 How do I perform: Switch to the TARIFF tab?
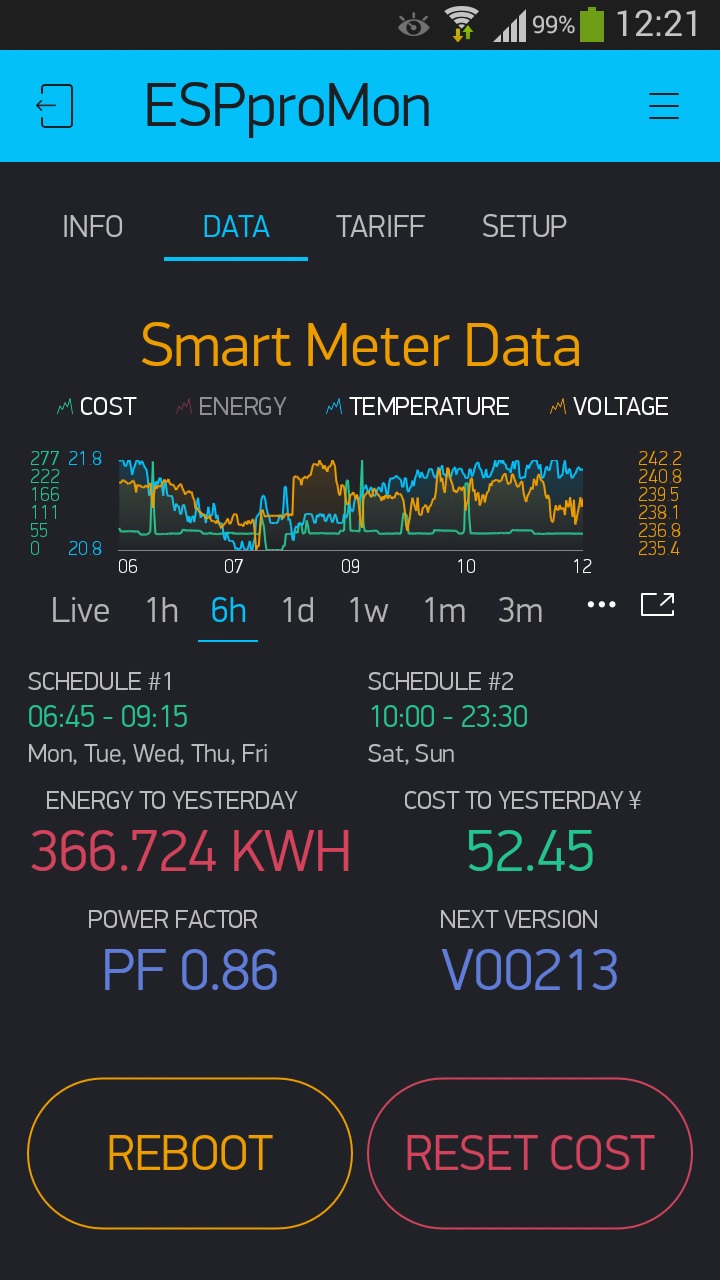379,227
